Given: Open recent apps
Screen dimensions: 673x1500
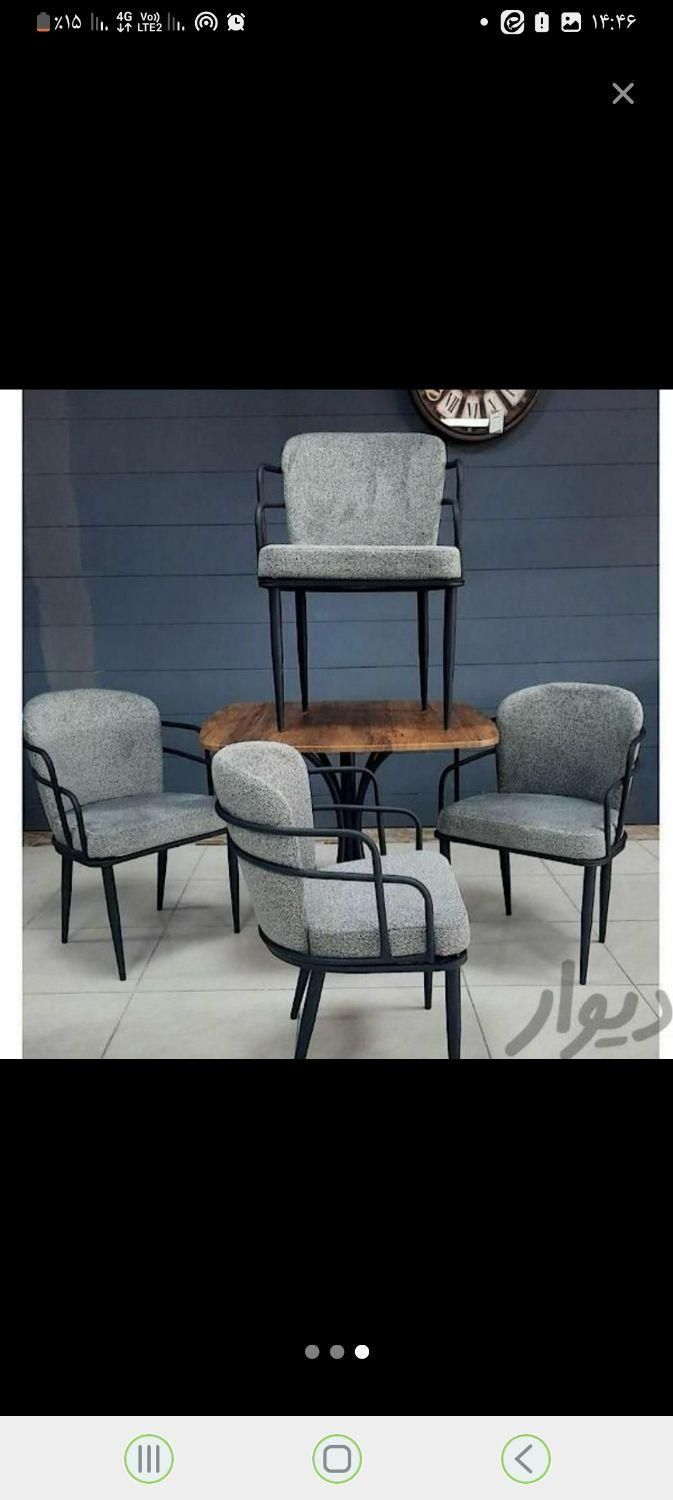Looking at the screenshot, I should (149, 1459).
